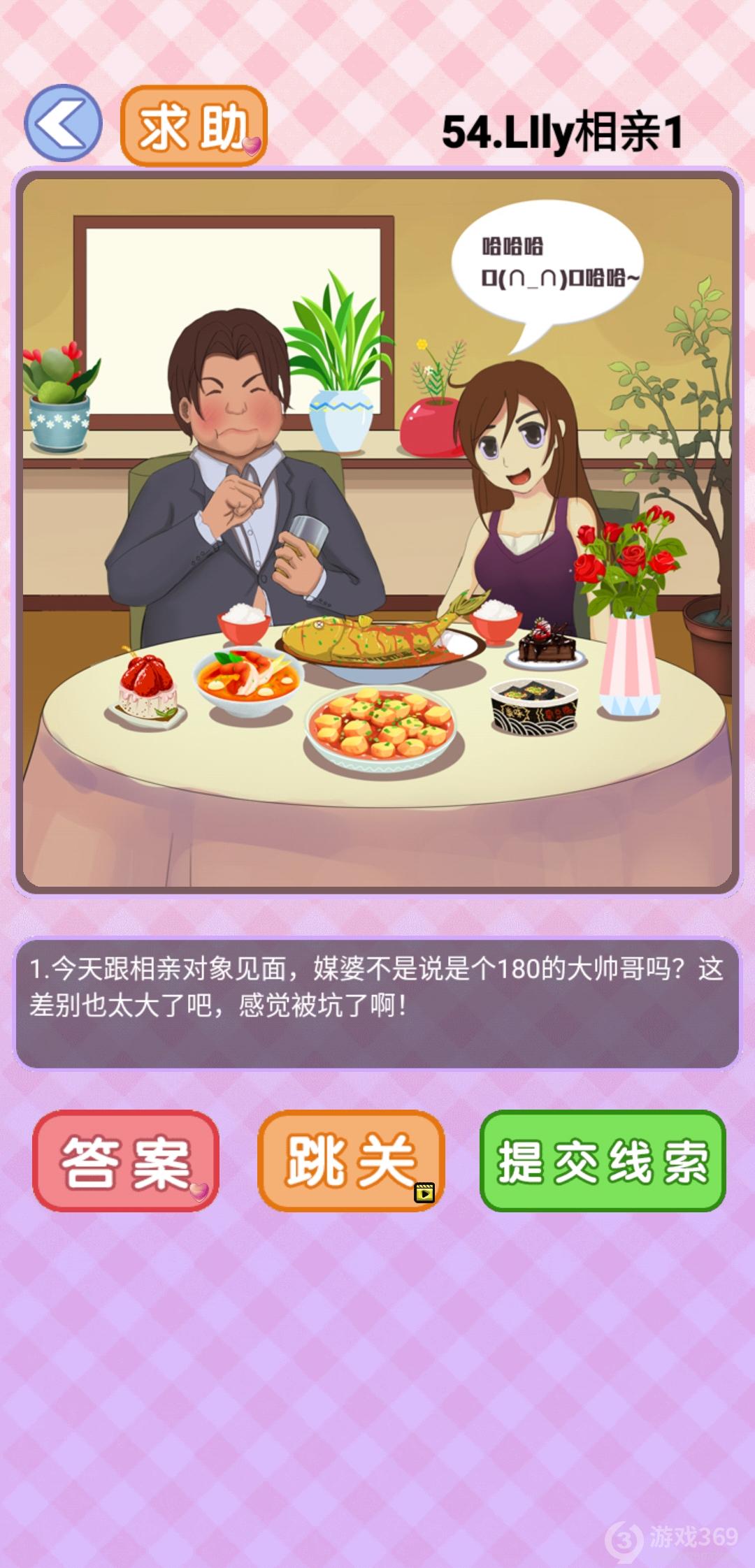Screen dimensions: 755x1568
Task: Tap the 求助 help button
Action: pyautogui.click(x=194, y=126)
